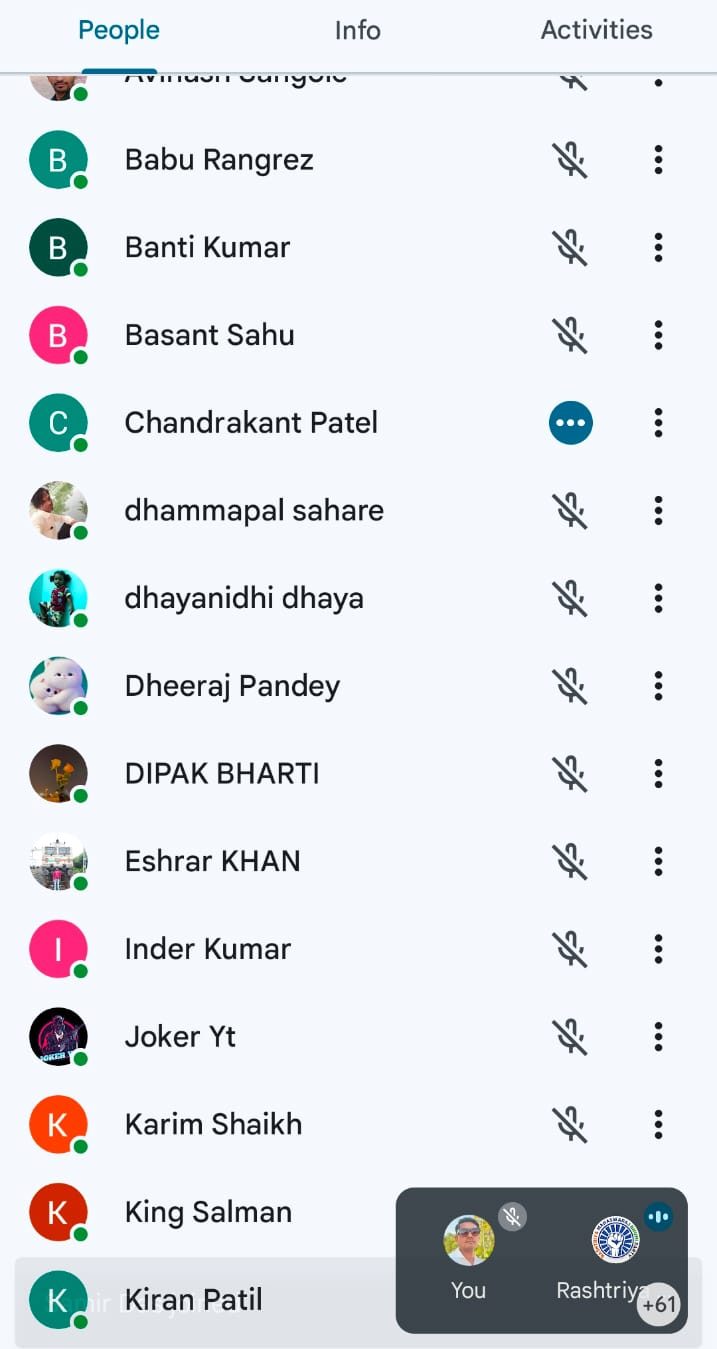Tap Chandrakant Patel's blue audio indicator
The image size is (717, 1349).
[x=571, y=423]
